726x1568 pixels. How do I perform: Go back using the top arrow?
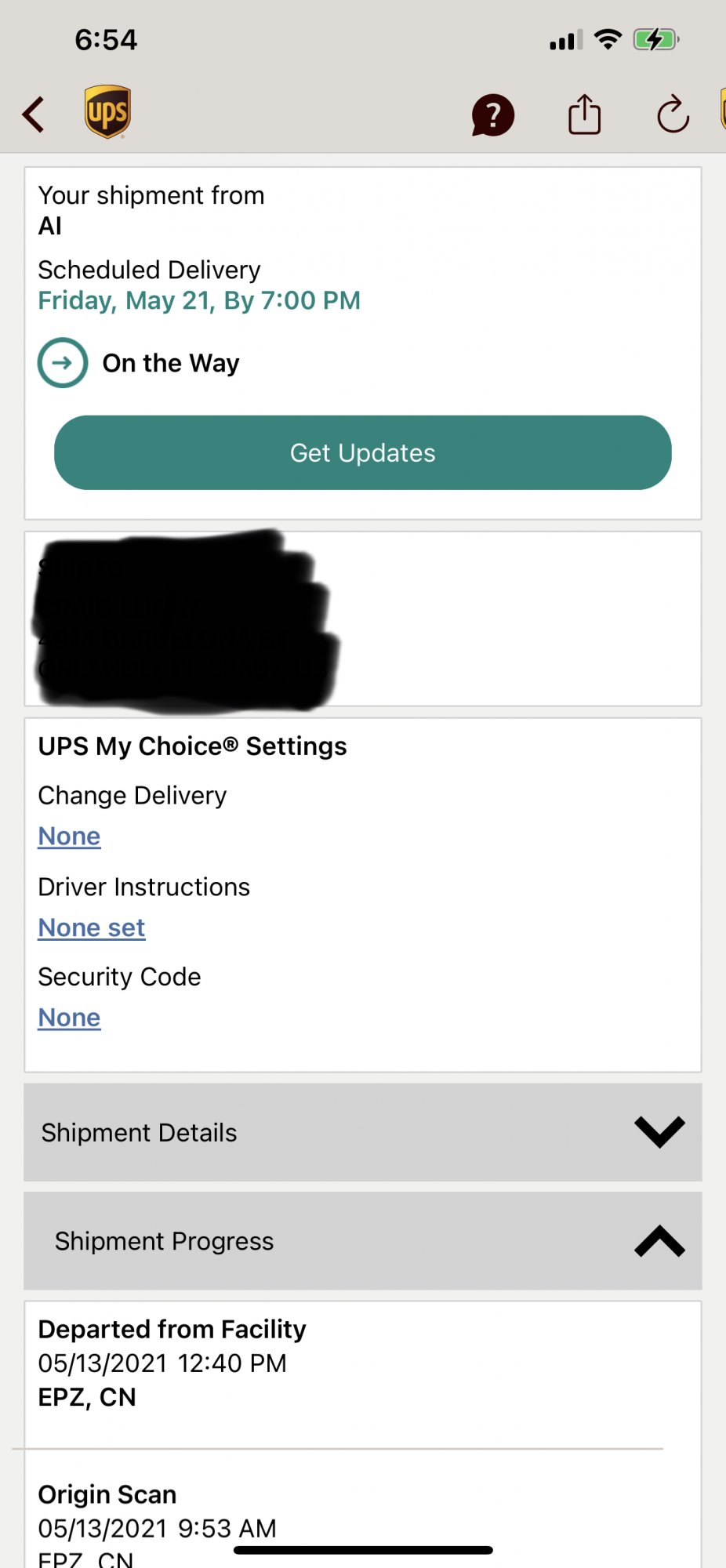click(x=34, y=114)
